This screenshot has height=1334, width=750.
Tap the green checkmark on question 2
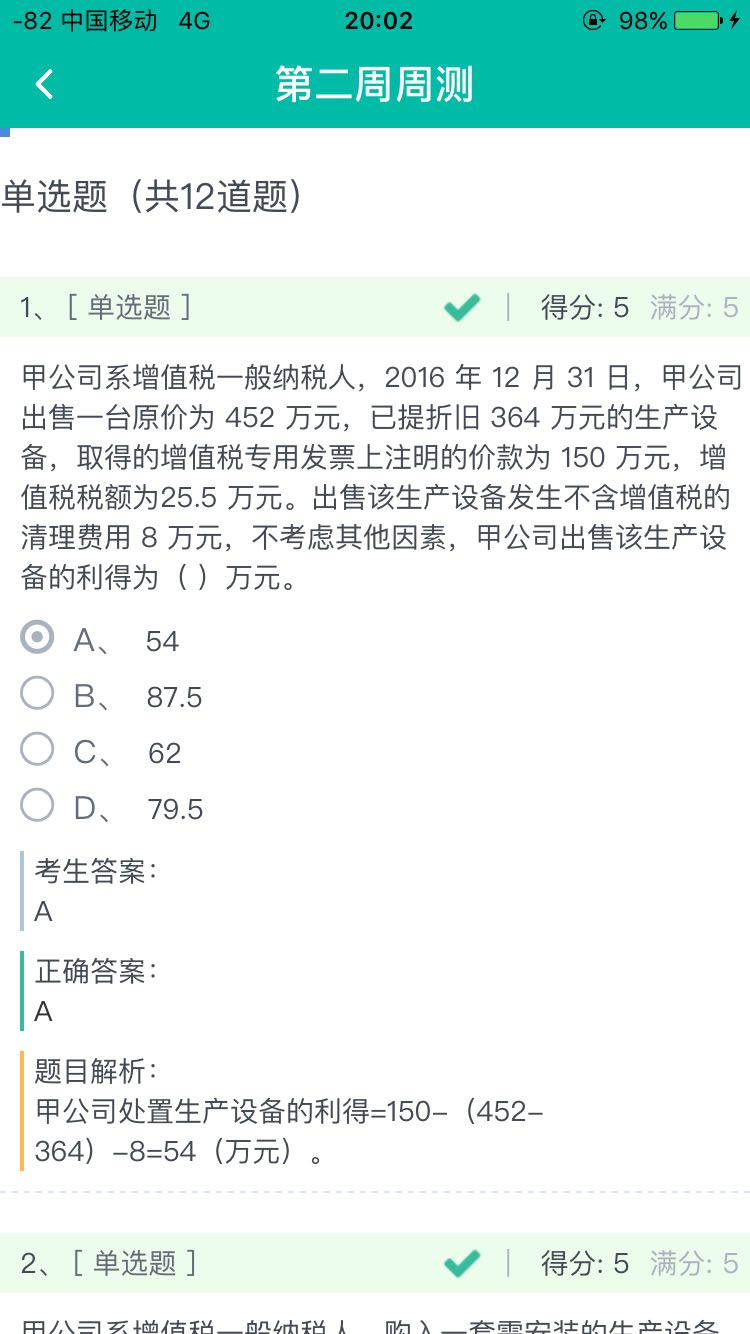(461, 1264)
